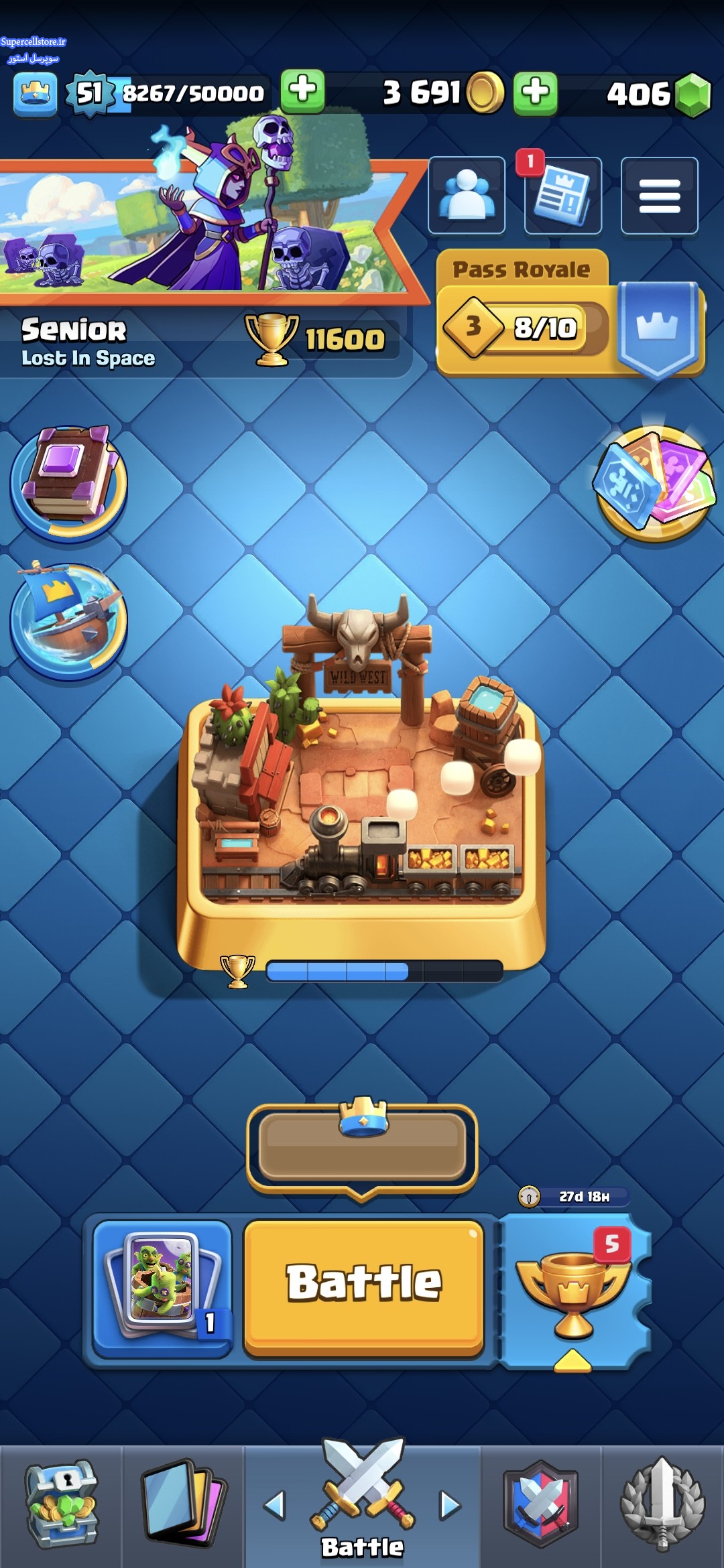
Task: Open the sailing ship event icon
Action: click(68, 620)
